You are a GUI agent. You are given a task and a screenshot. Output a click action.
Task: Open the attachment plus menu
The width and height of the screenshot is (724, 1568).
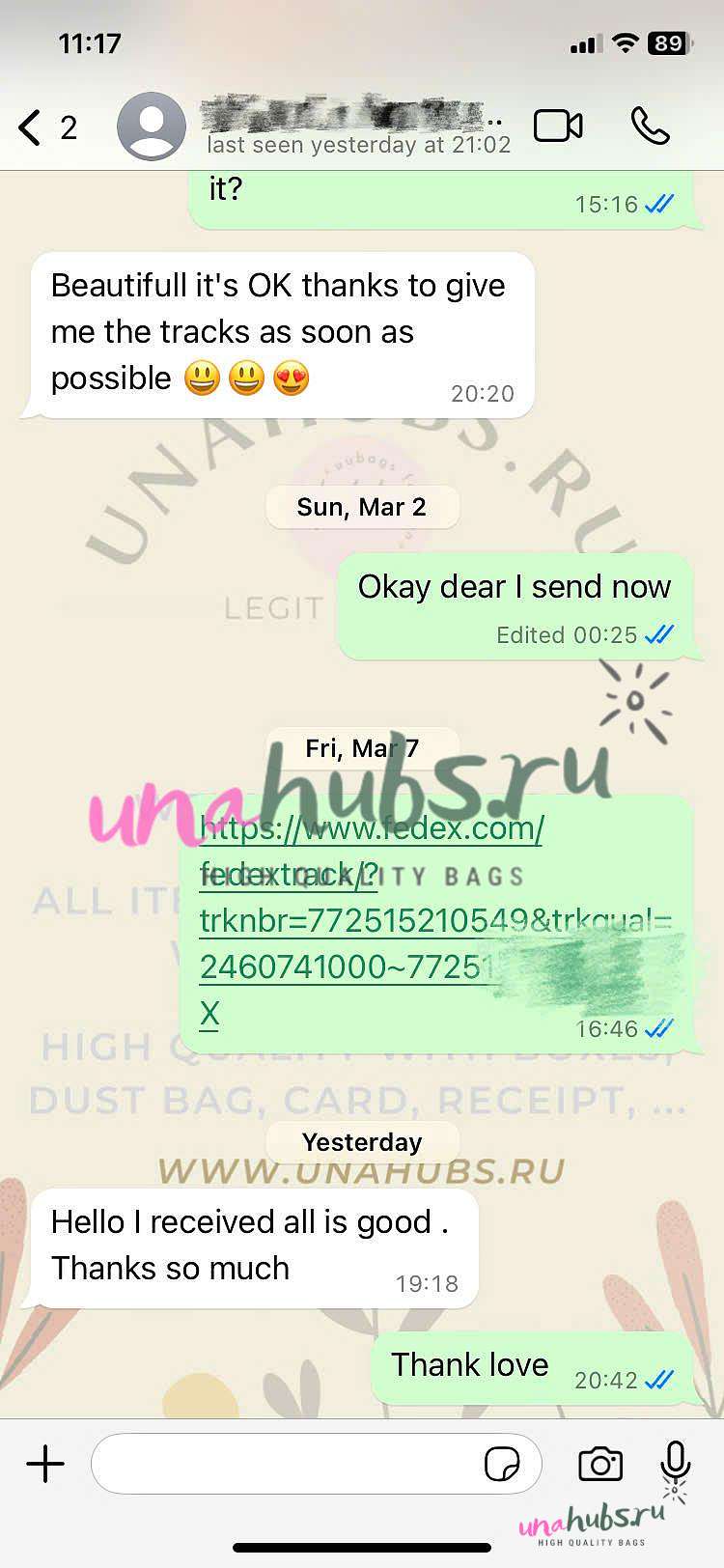pos(45,1464)
